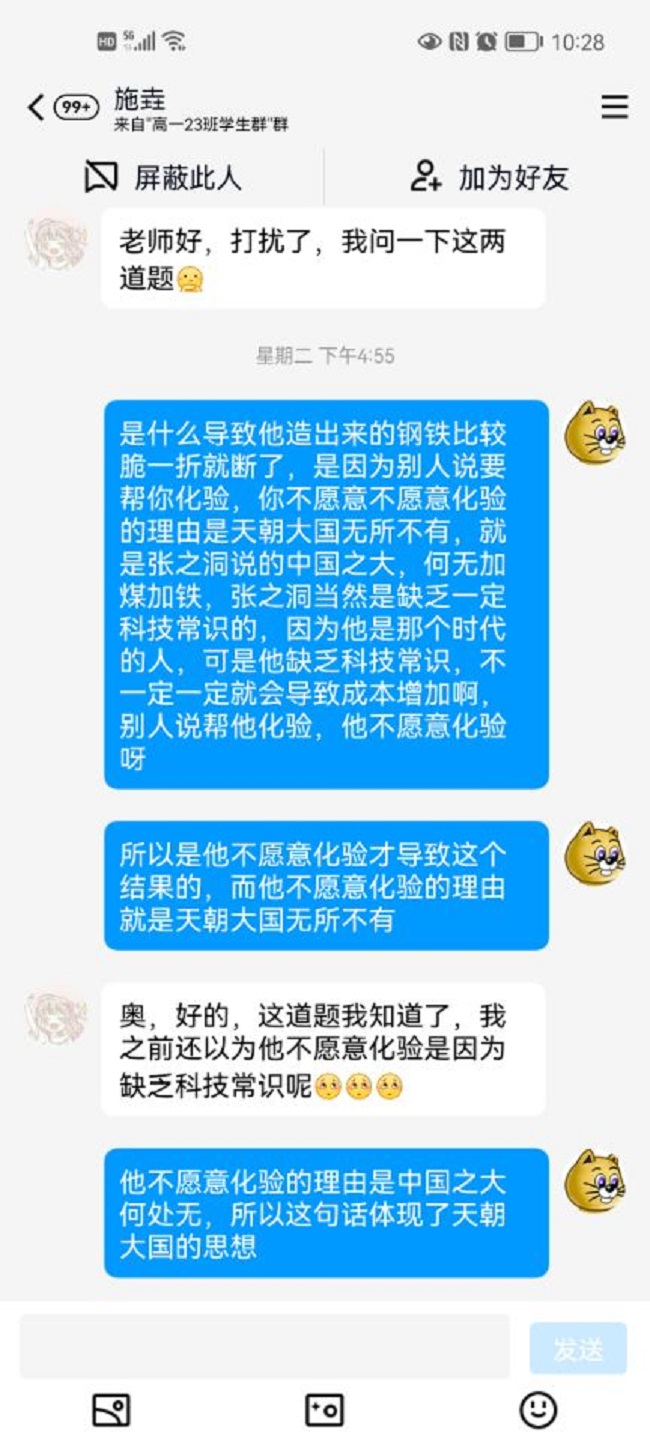Screen dimensions: 650x1444
Task: Open the photo gallery picker
Action: pos(111,1410)
